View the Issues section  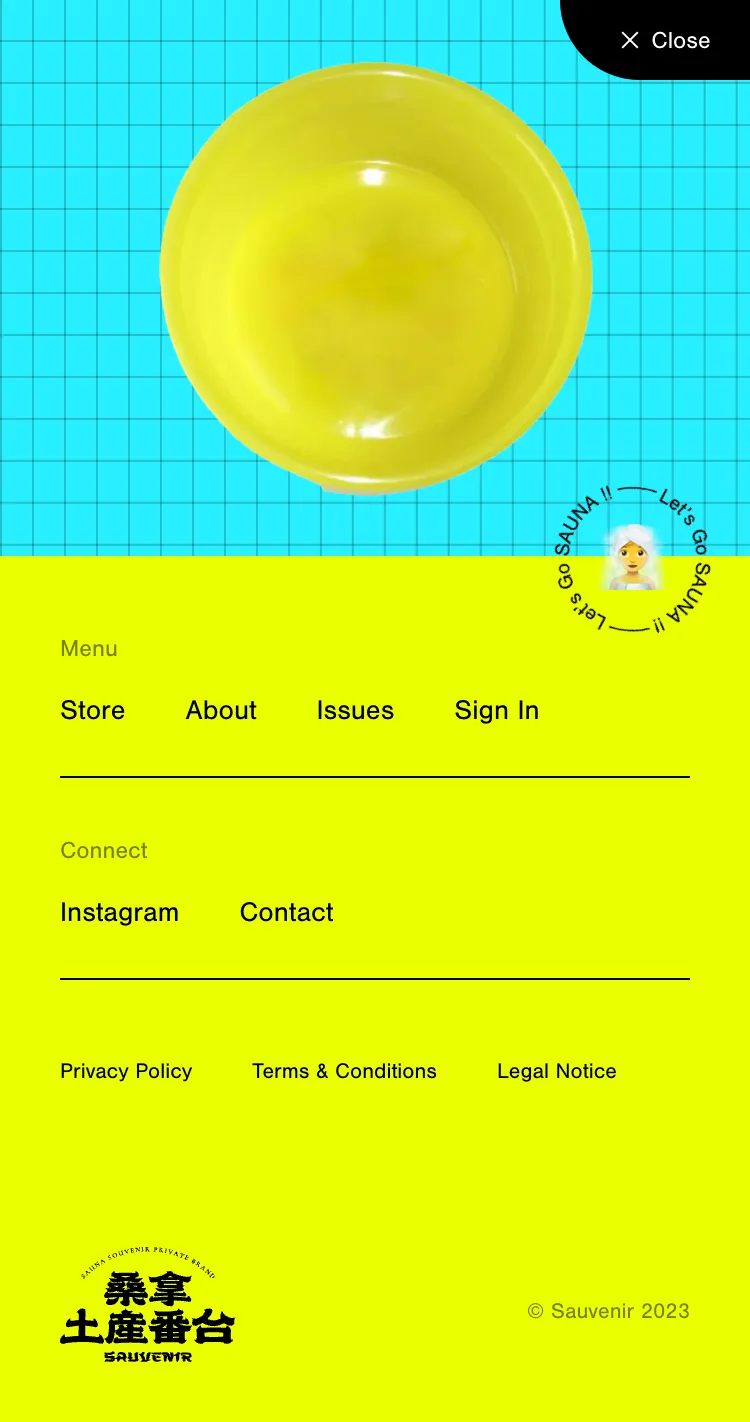click(355, 710)
